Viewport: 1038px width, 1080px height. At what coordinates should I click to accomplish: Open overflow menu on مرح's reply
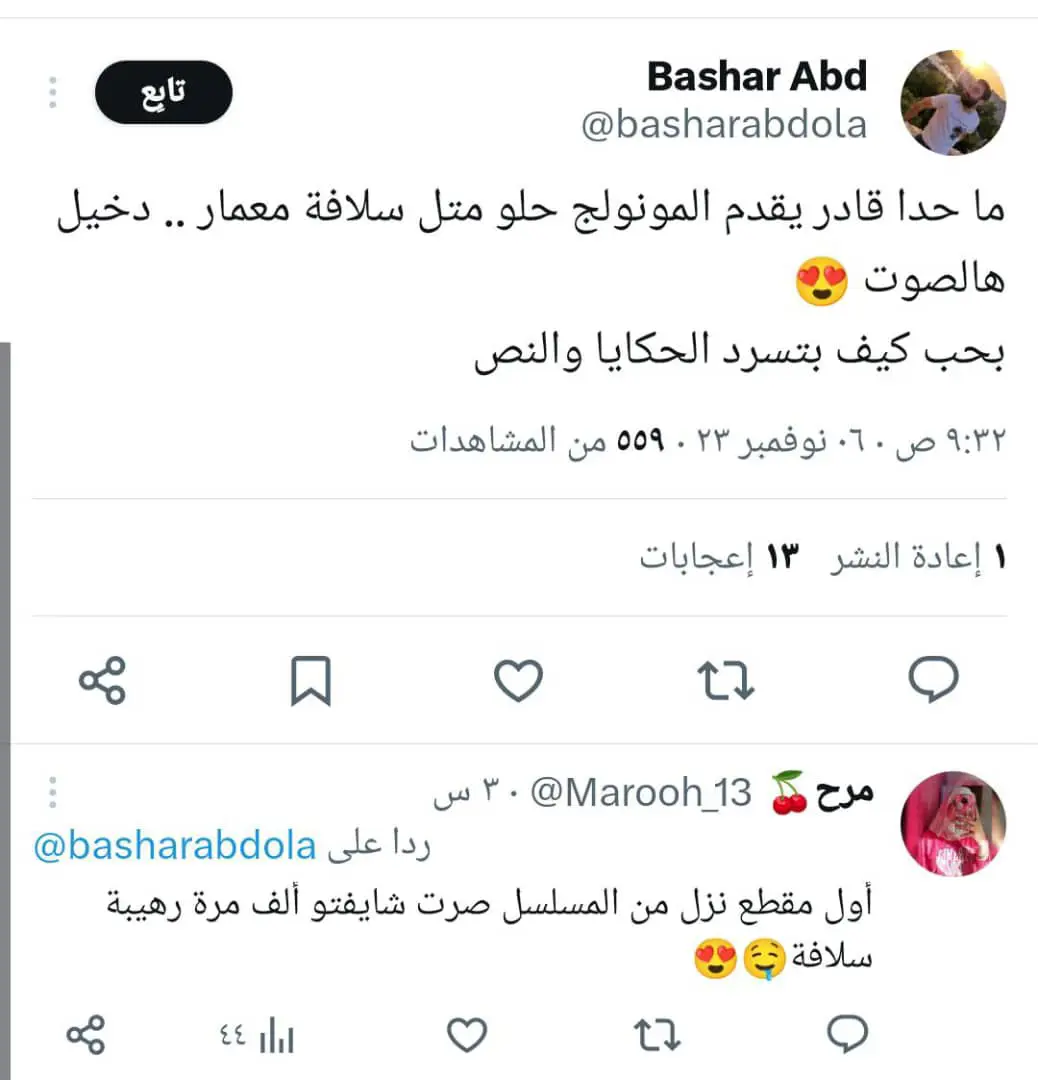click(53, 793)
